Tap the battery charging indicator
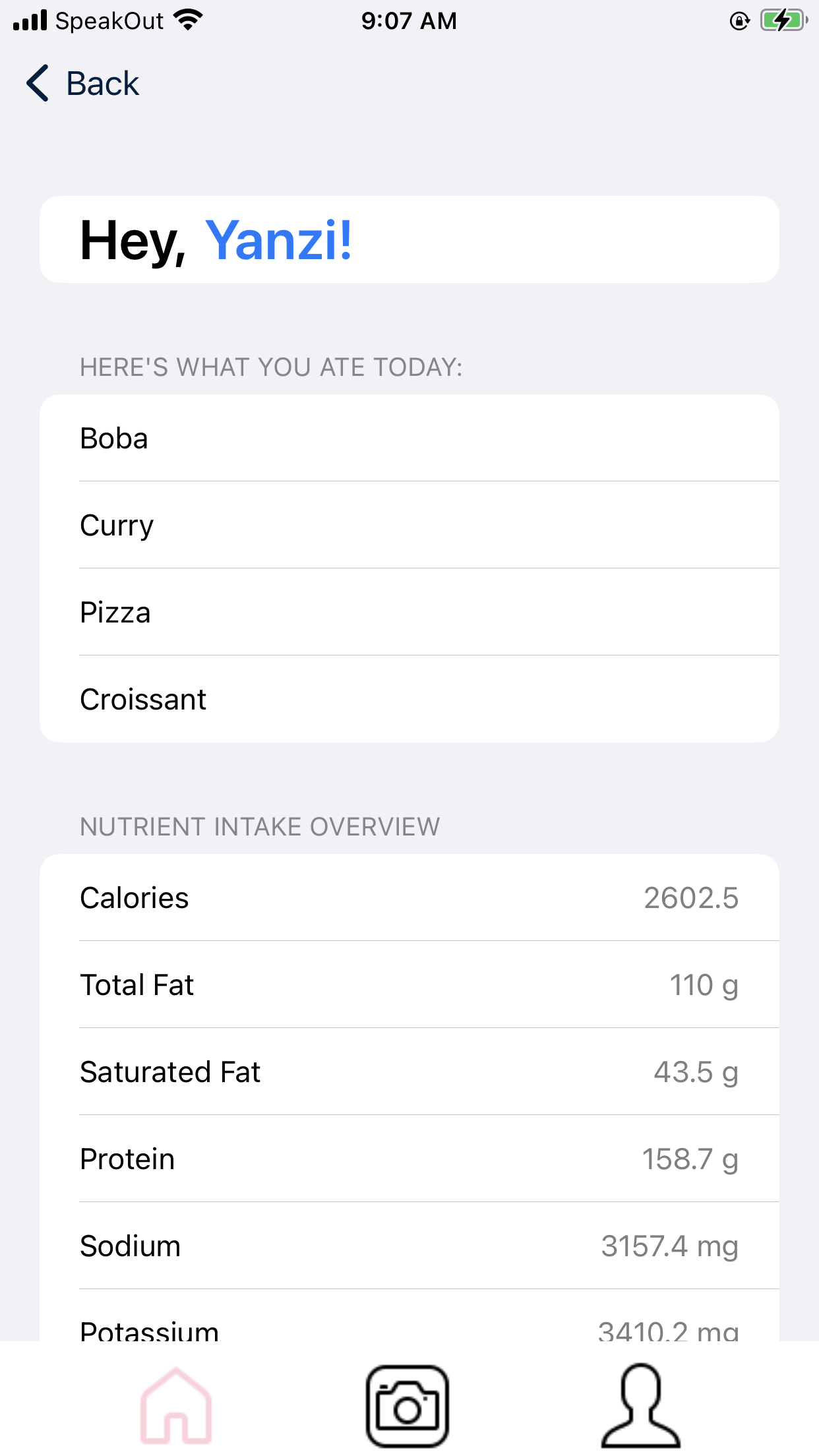 point(782,20)
